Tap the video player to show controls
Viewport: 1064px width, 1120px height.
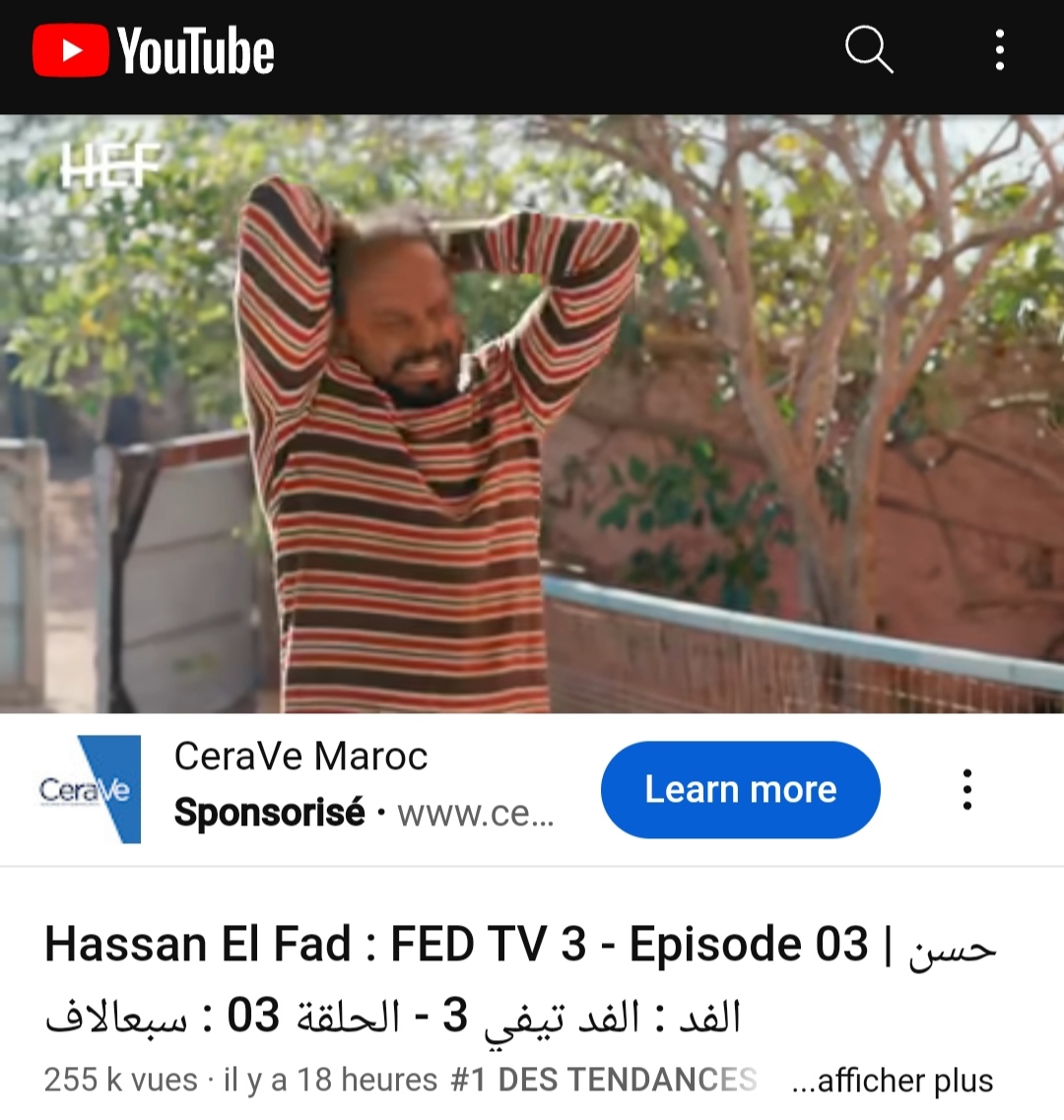pyautogui.click(x=532, y=414)
